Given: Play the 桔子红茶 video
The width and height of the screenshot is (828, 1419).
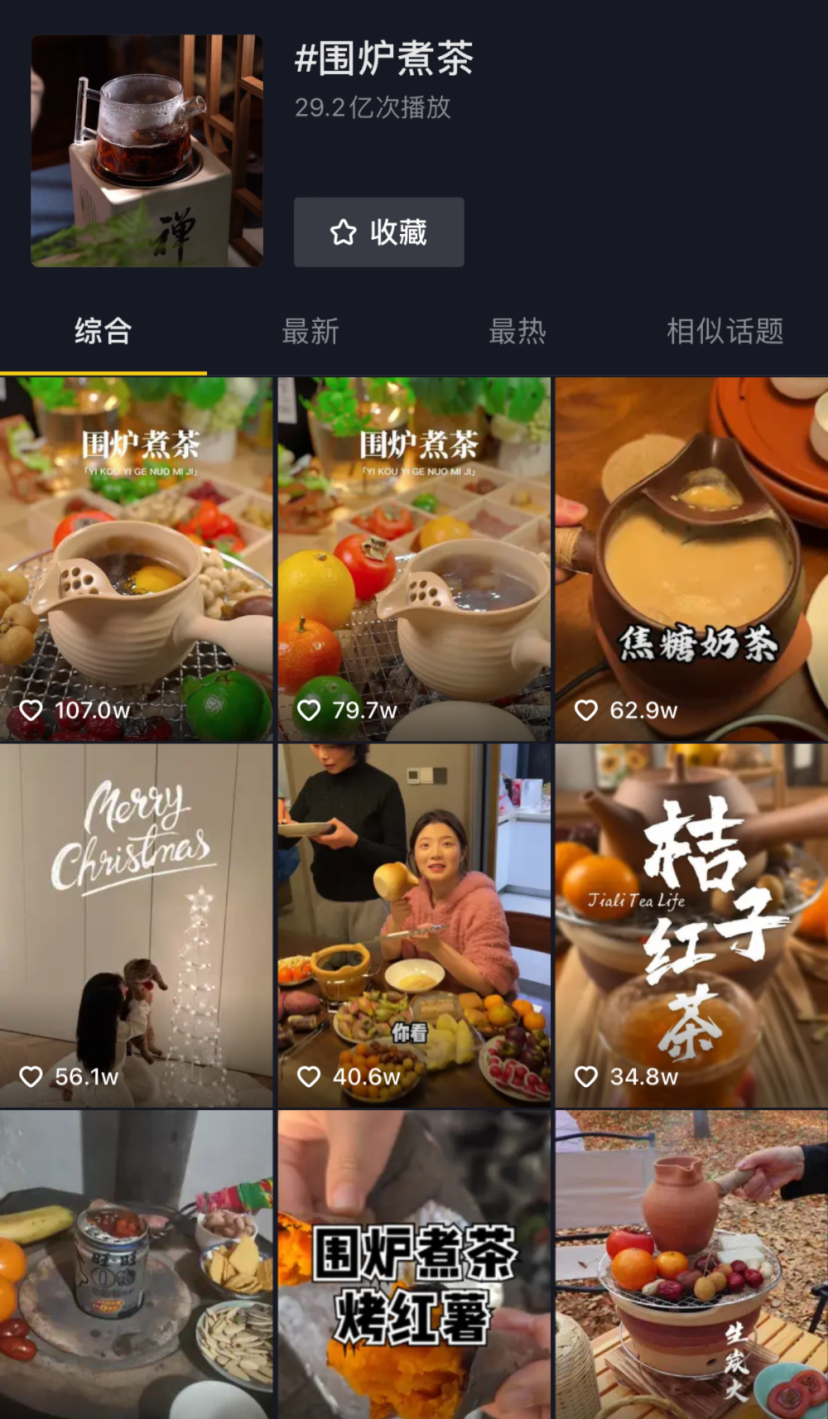Looking at the screenshot, I should click(x=692, y=925).
